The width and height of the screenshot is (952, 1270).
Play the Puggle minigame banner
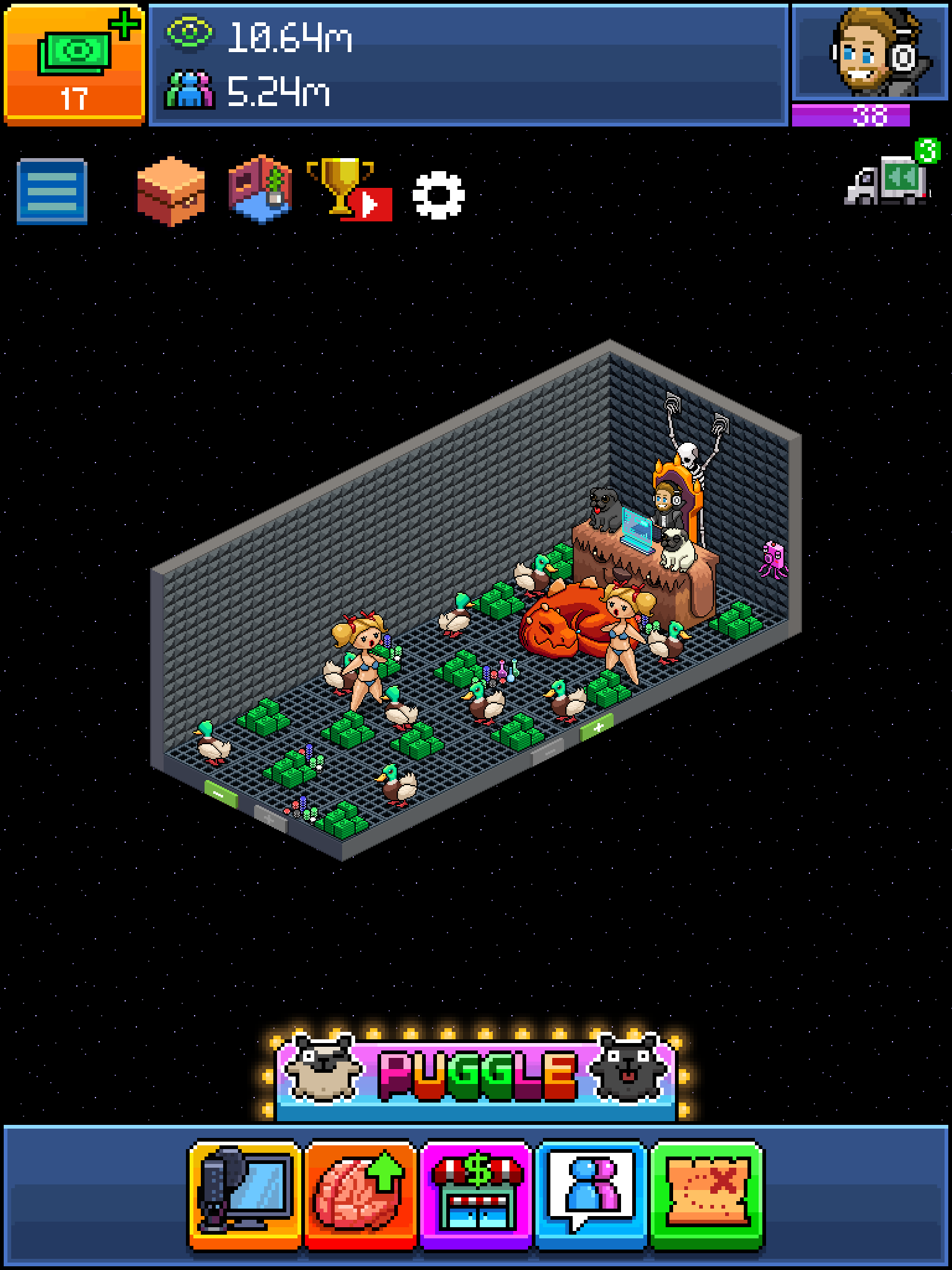[x=476, y=1075]
